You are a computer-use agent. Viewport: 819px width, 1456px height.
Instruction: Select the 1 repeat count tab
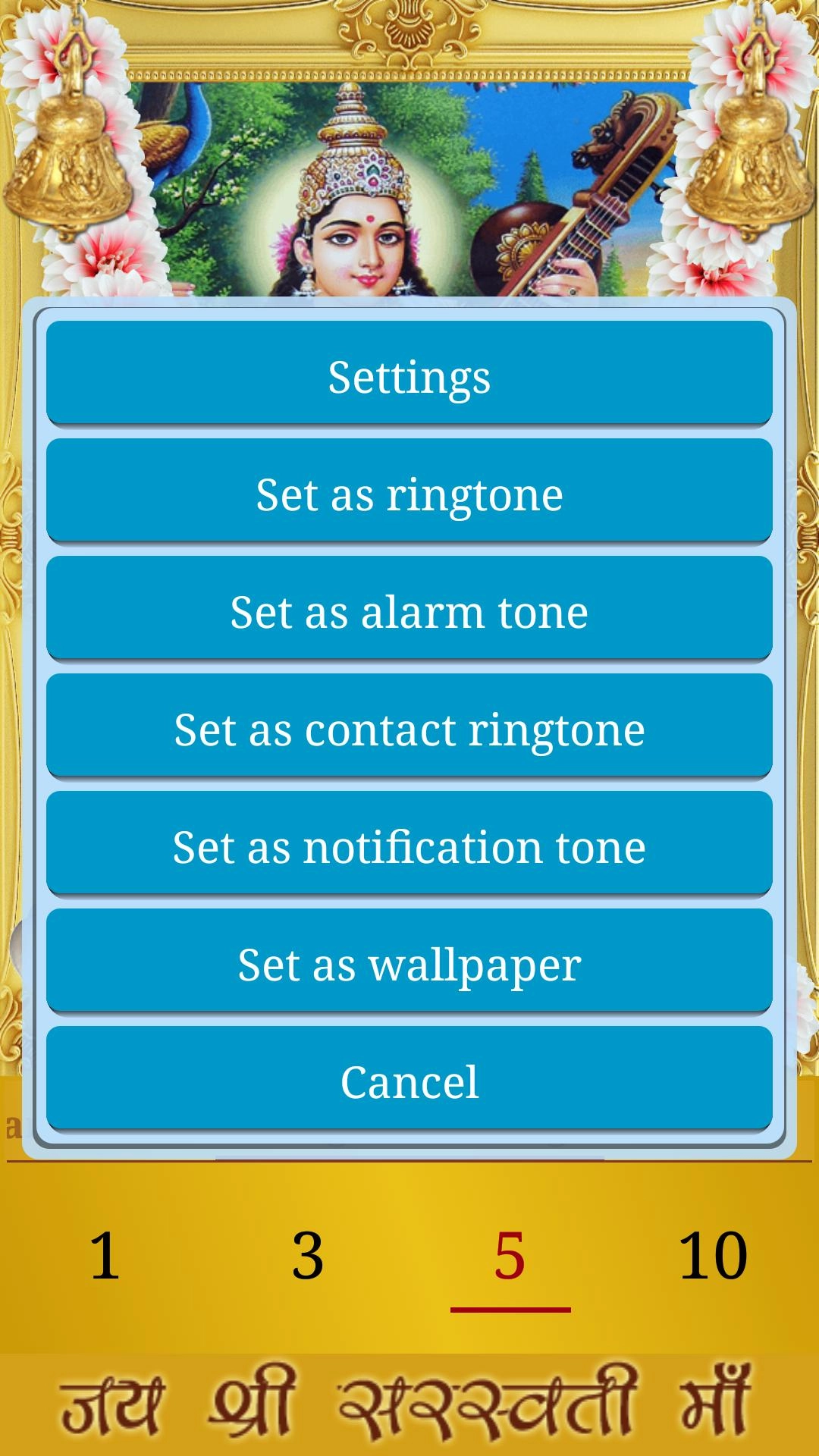(x=105, y=1256)
